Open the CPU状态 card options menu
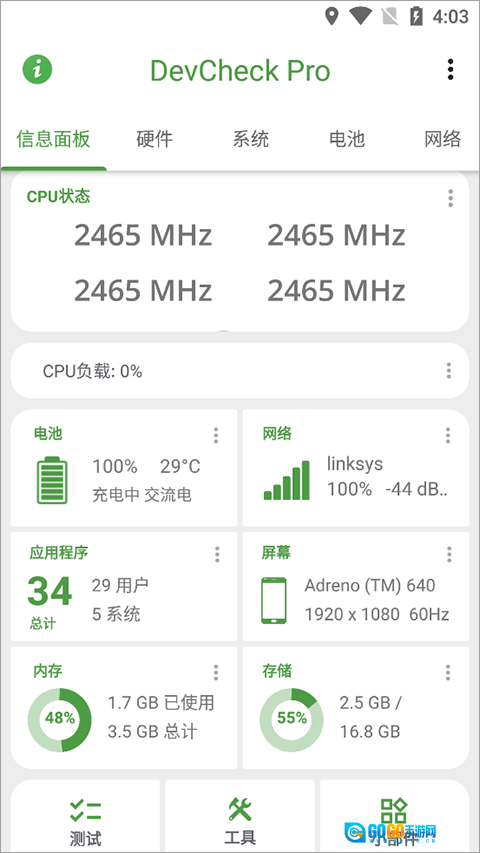 [450, 199]
